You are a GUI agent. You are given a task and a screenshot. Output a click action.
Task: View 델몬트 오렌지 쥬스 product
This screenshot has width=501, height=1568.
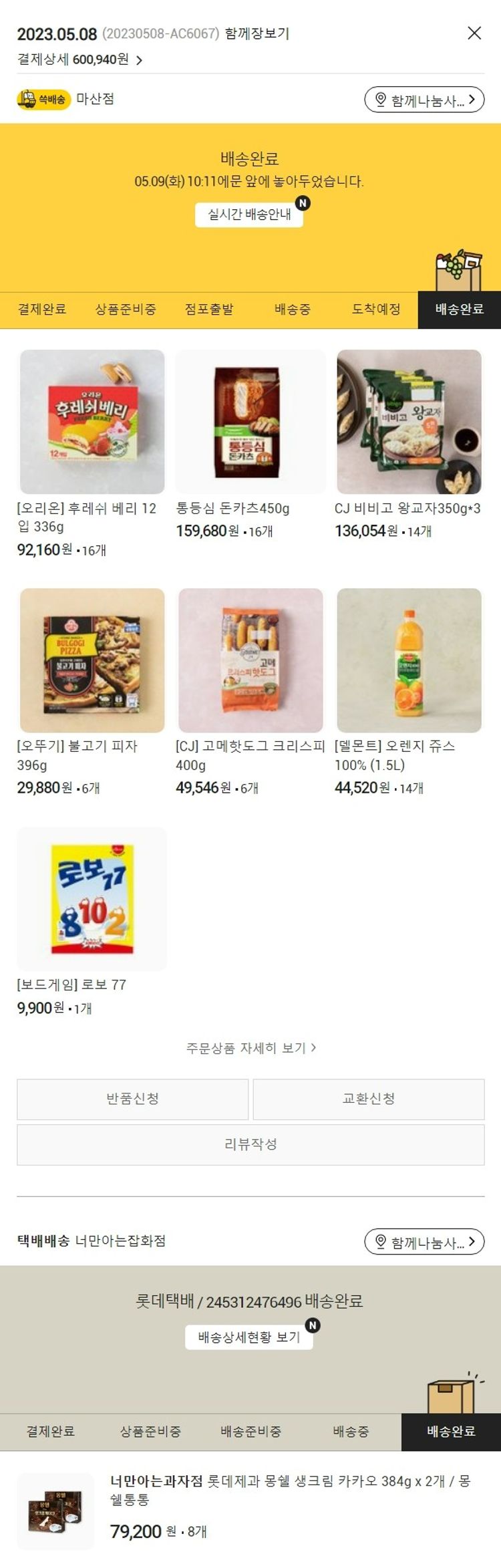409,660
